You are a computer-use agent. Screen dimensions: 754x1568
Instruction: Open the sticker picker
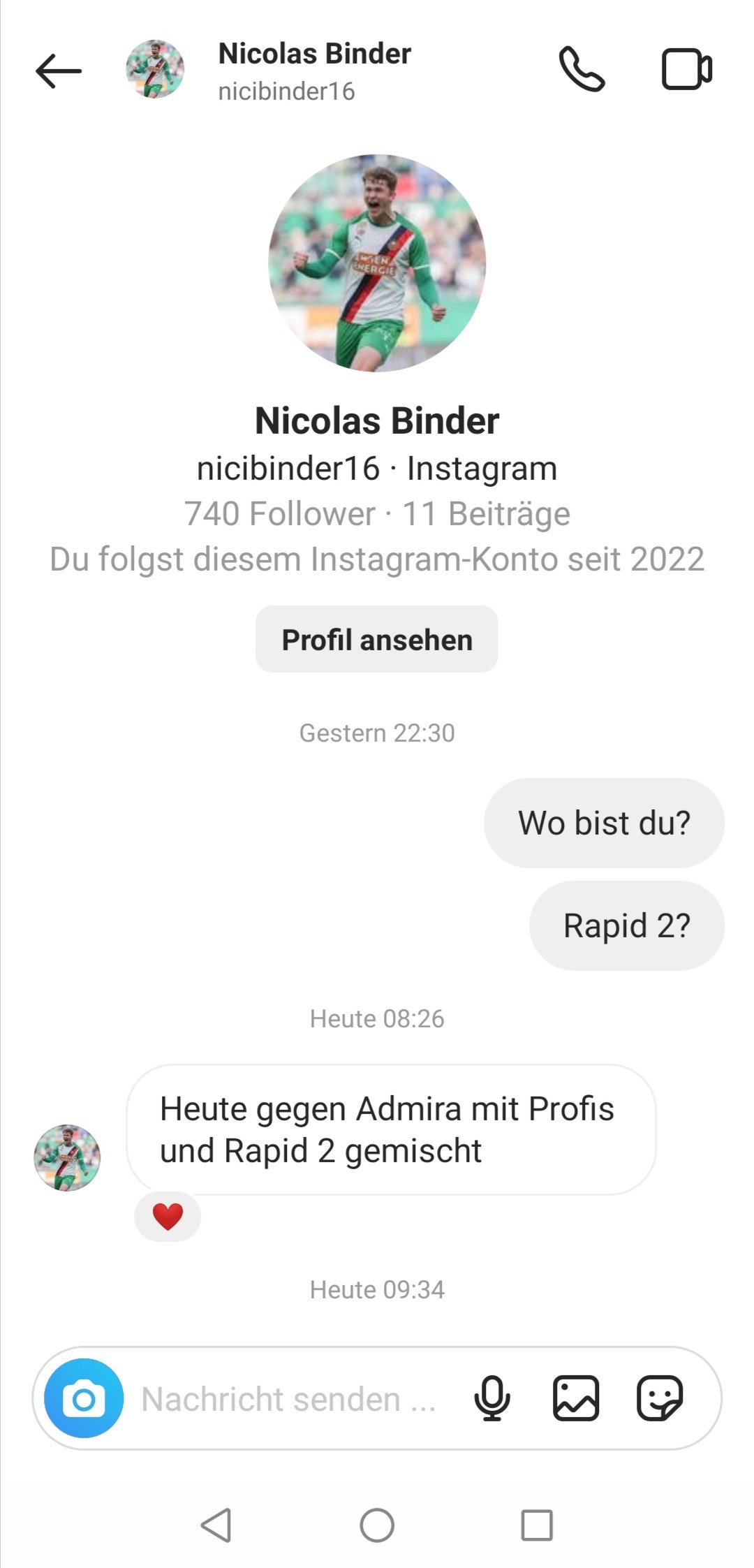[x=660, y=1399]
